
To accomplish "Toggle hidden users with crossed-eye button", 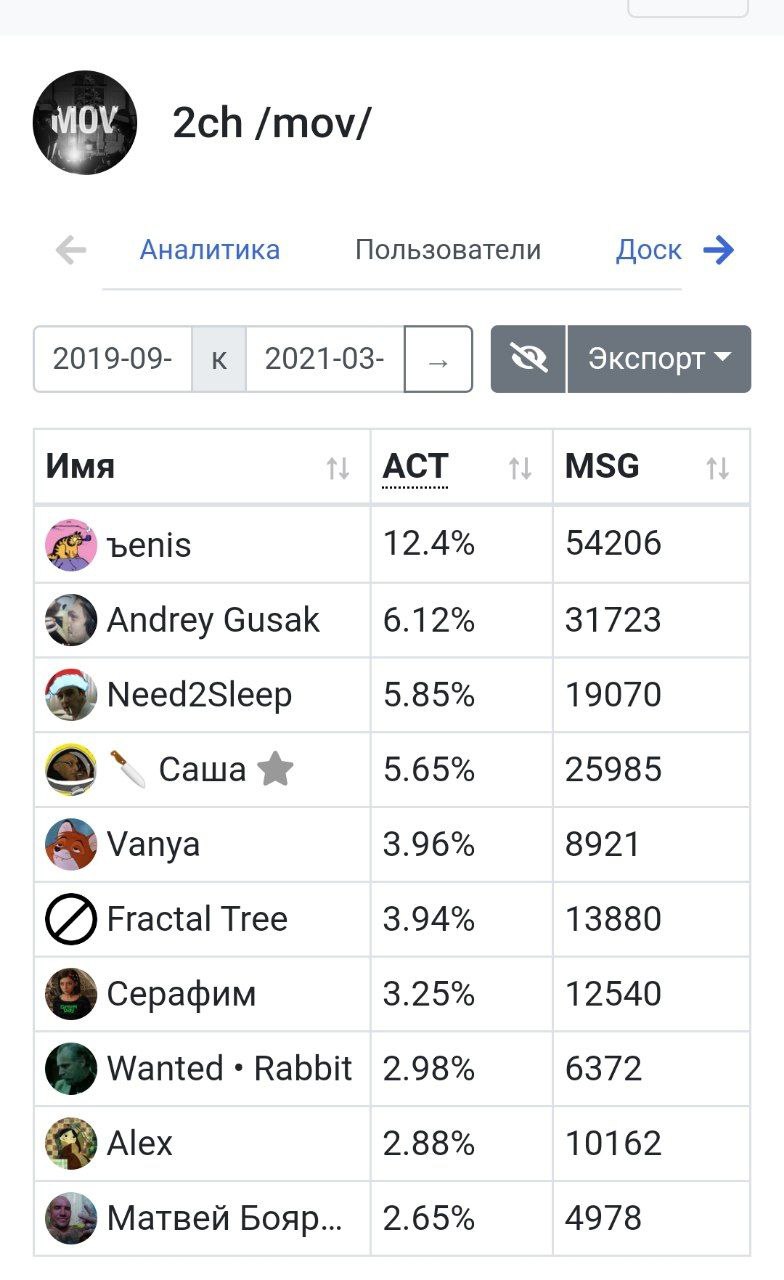I will (x=528, y=359).
